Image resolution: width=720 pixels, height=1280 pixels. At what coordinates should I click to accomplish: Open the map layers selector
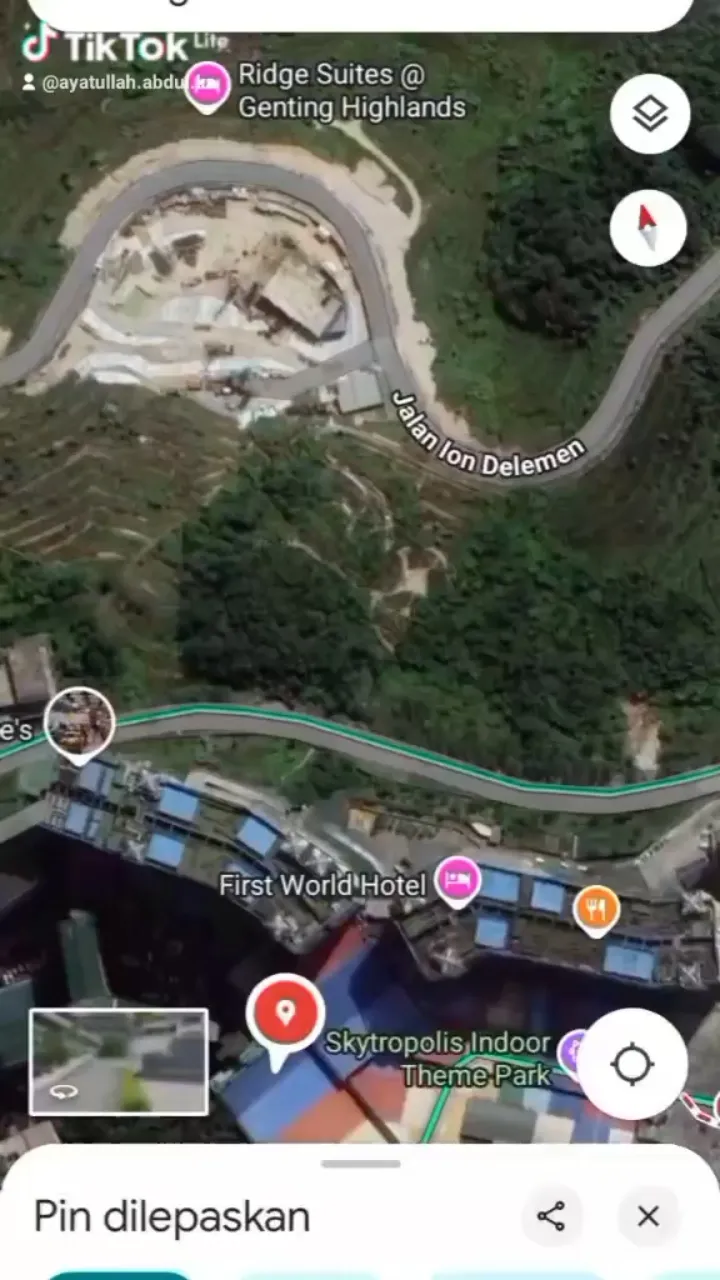(650, 114)
